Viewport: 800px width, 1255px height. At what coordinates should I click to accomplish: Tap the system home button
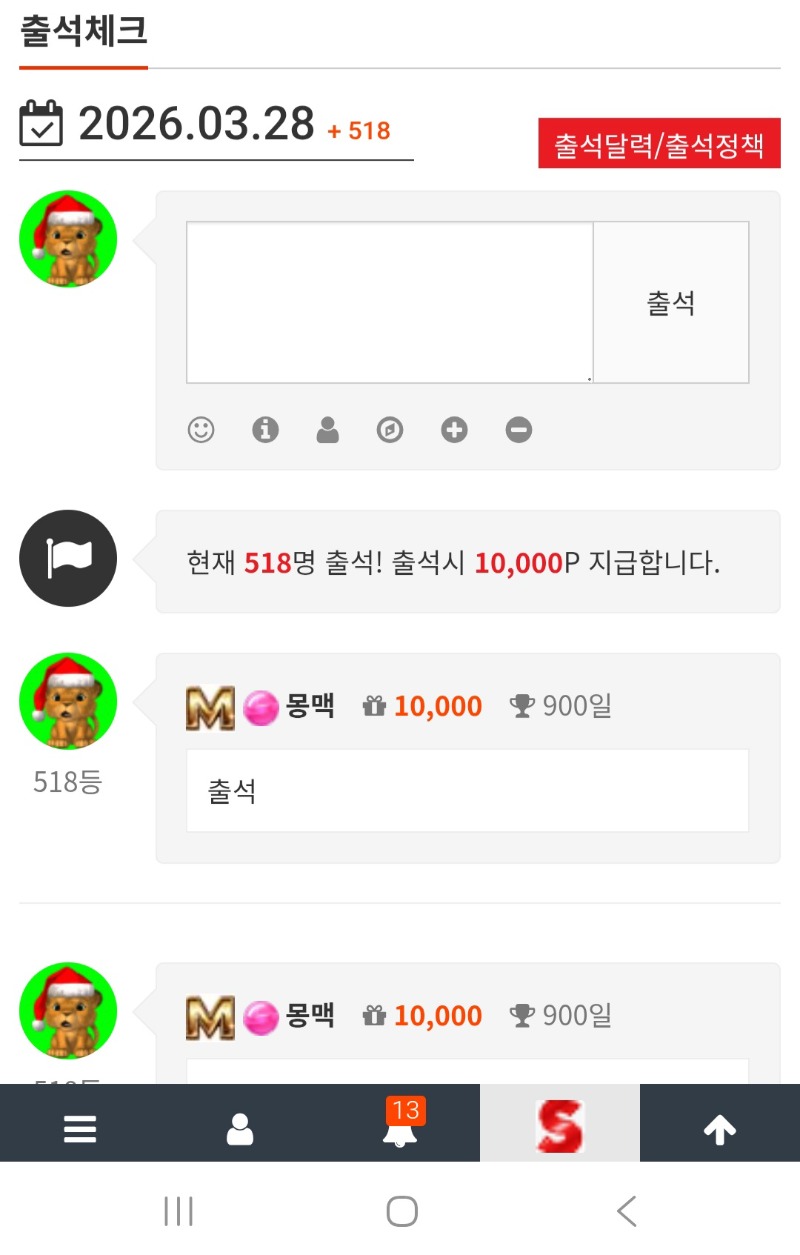tap(401, 1211)
